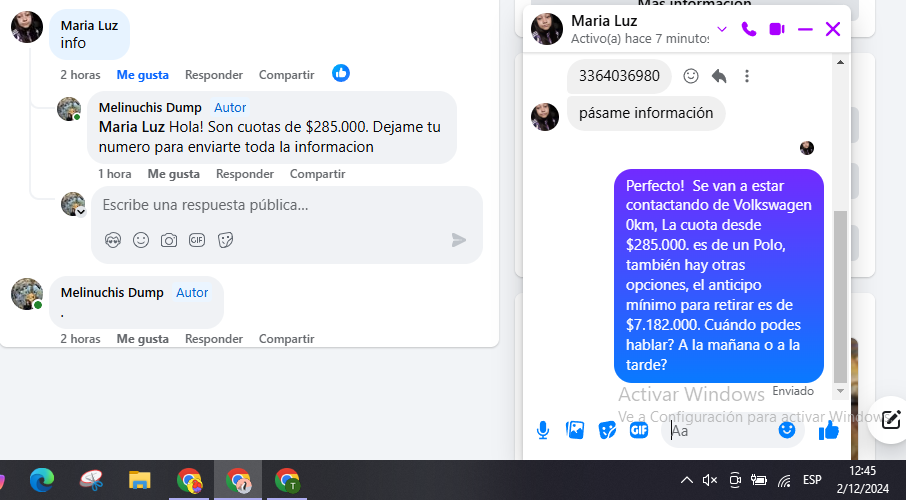This screenshot has width=906, height=500.
Task: Close the Maria Luz chat window
Action: (833, 29)
